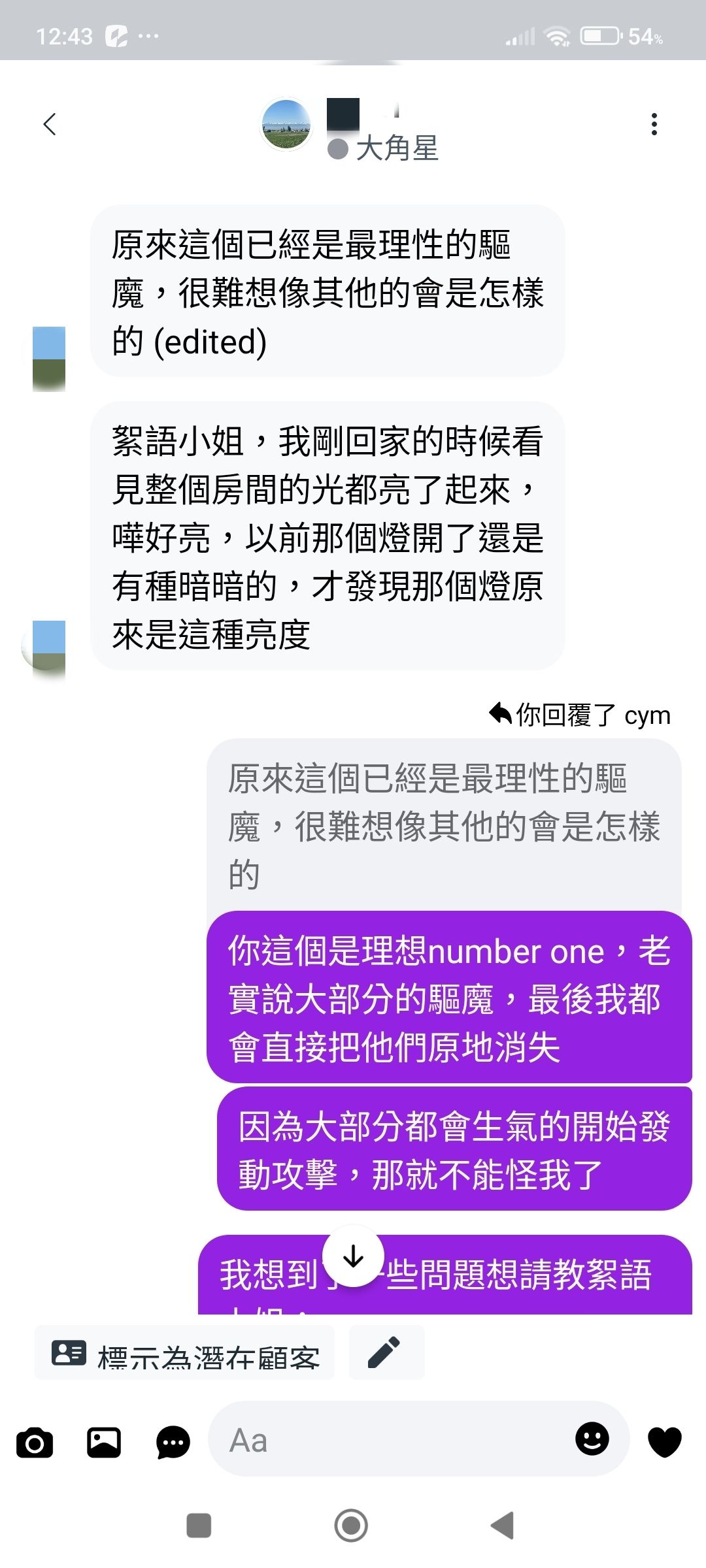Tap 標示為潛在顧客 button
Screen dimensions: 706x1568
185,1352
